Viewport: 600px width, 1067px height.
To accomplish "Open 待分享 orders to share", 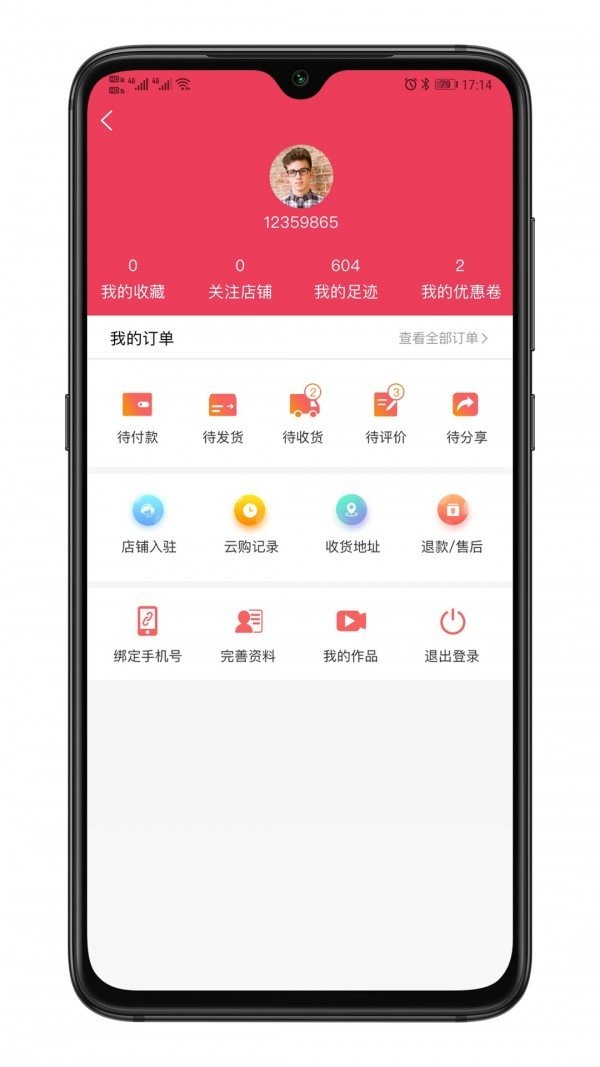I will coord(466,416).
